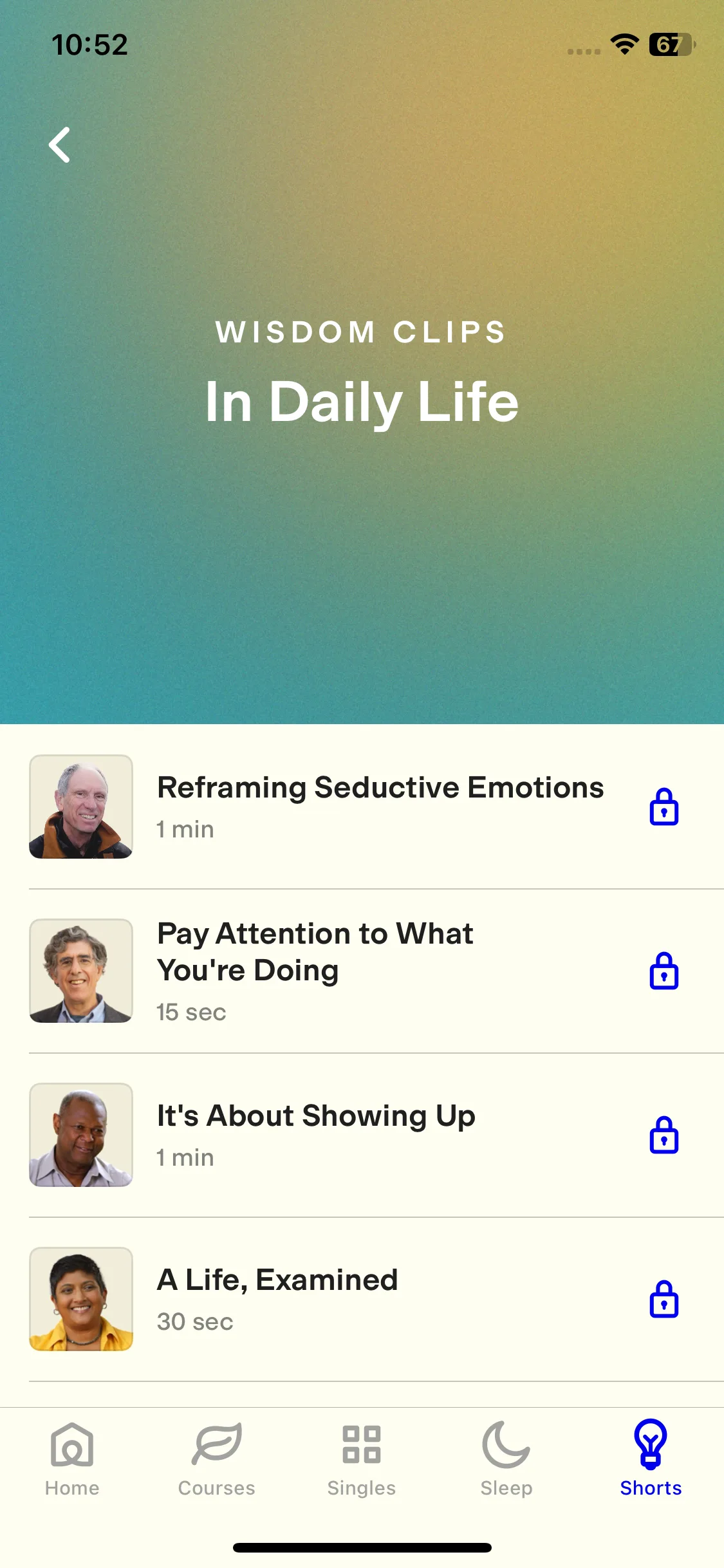Open the Reframing Seductive Emotions clip
This screenshot has width=724, height=1568.
(x=380, y=788)
